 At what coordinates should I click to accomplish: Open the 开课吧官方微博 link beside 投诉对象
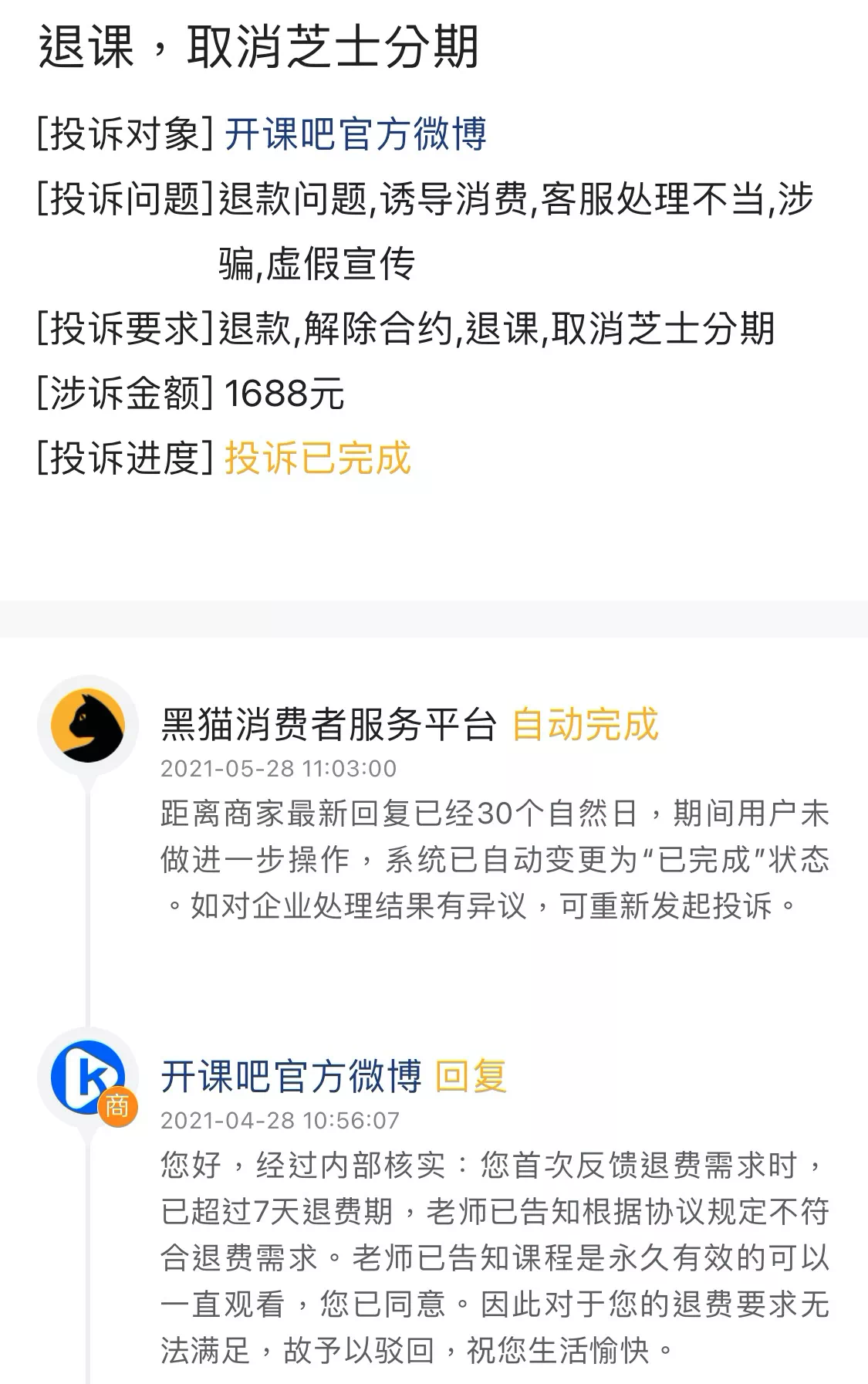pos(355,134)
